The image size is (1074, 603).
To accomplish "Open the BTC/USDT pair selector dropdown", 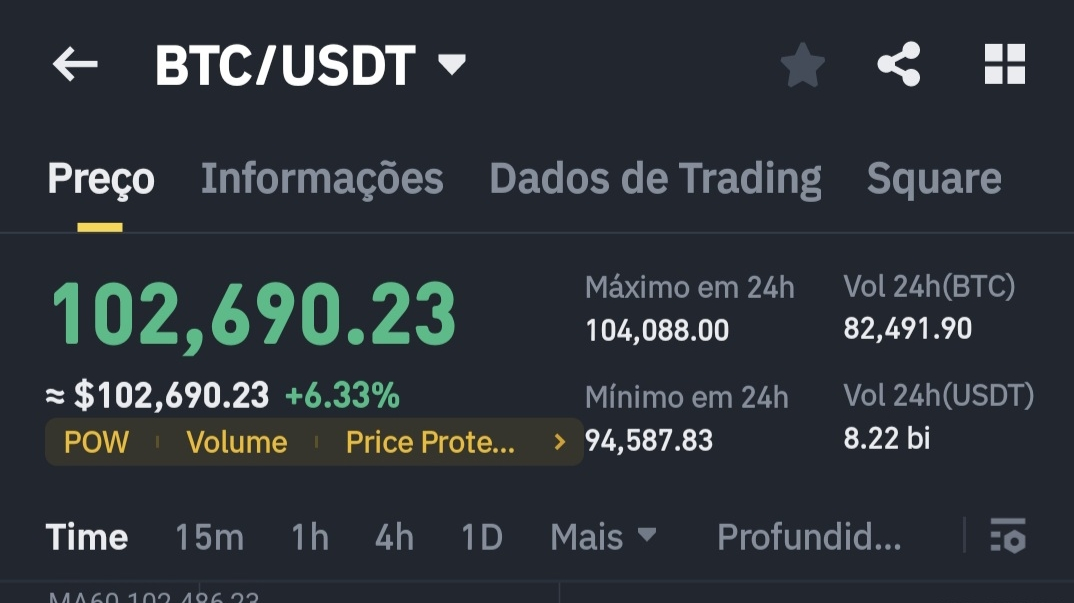I will pos(451,66).
